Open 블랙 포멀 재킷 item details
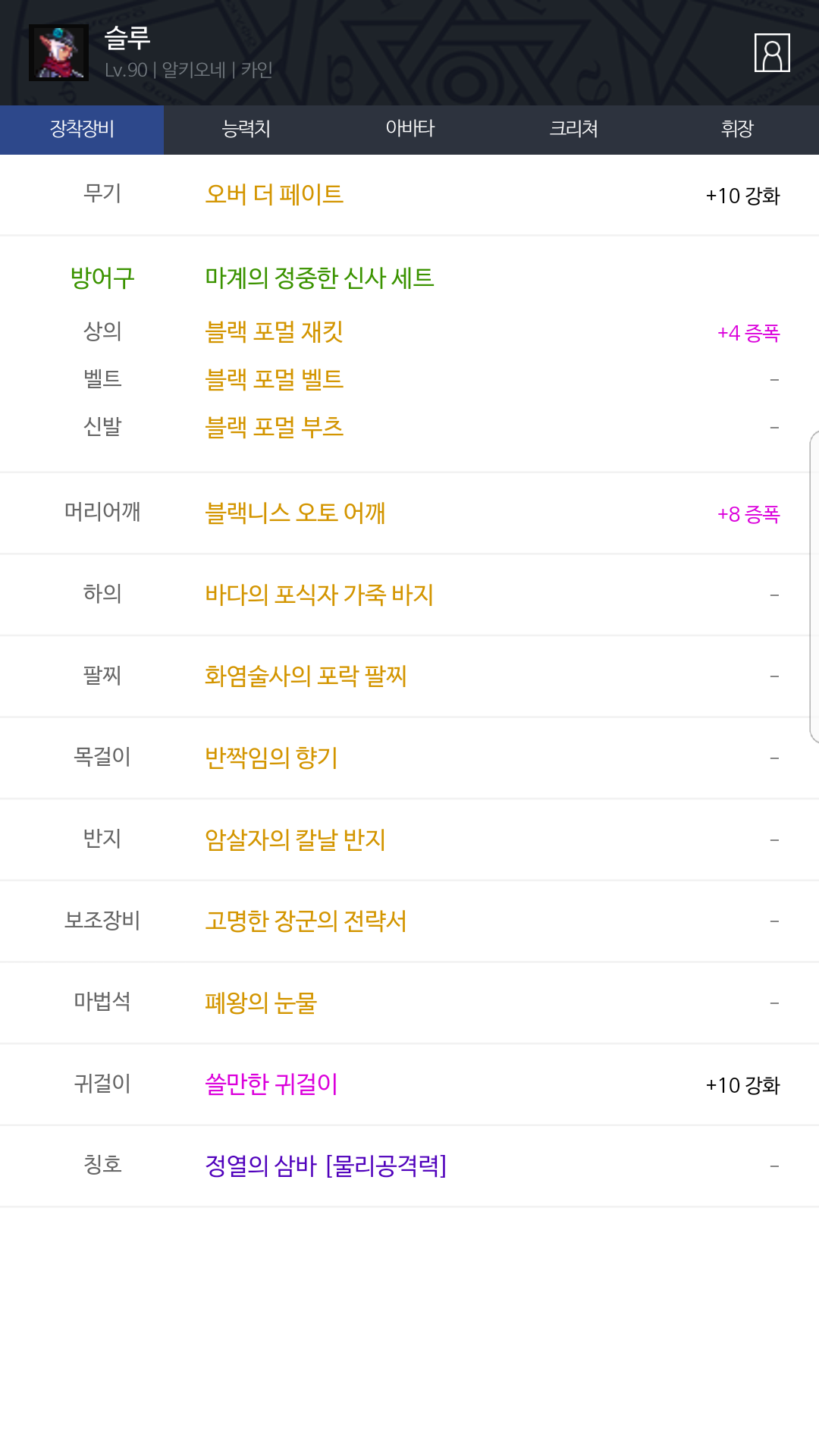Image resolution: width=819 pixels, height=1456 pixels. pyautogui.click(x=274, y=332)
